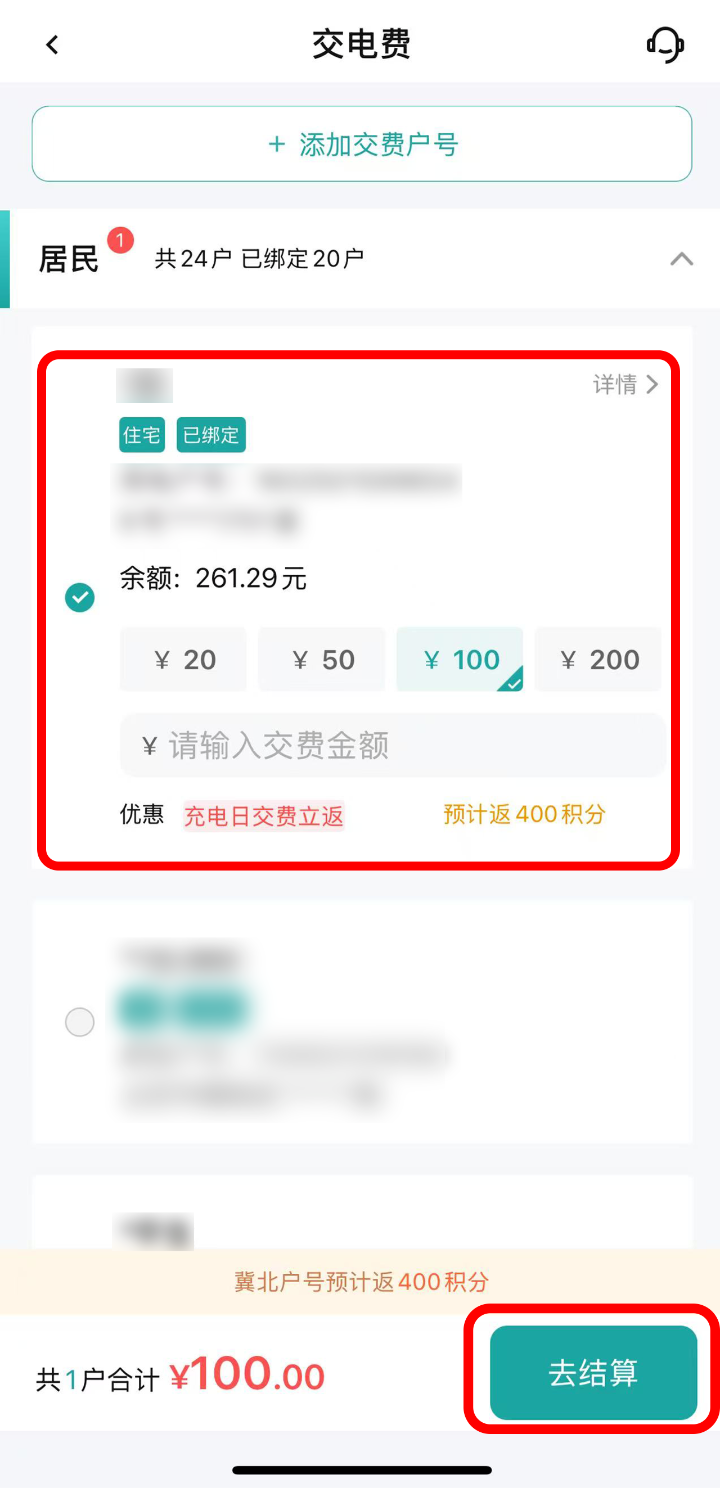Focus the 请输入交费金额 input field
Viewport: 720px width, 1488px height.
tap(392, 746)
